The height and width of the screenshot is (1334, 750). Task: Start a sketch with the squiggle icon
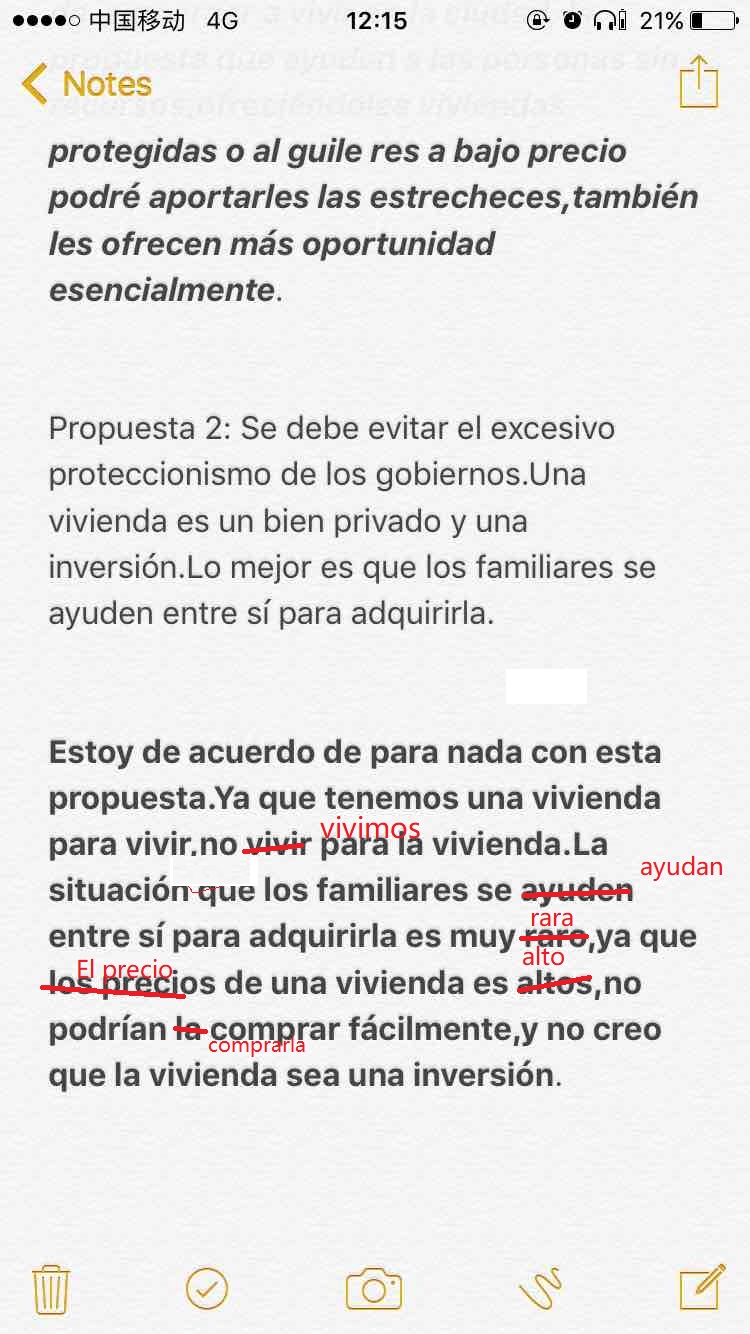point(540,1288)
